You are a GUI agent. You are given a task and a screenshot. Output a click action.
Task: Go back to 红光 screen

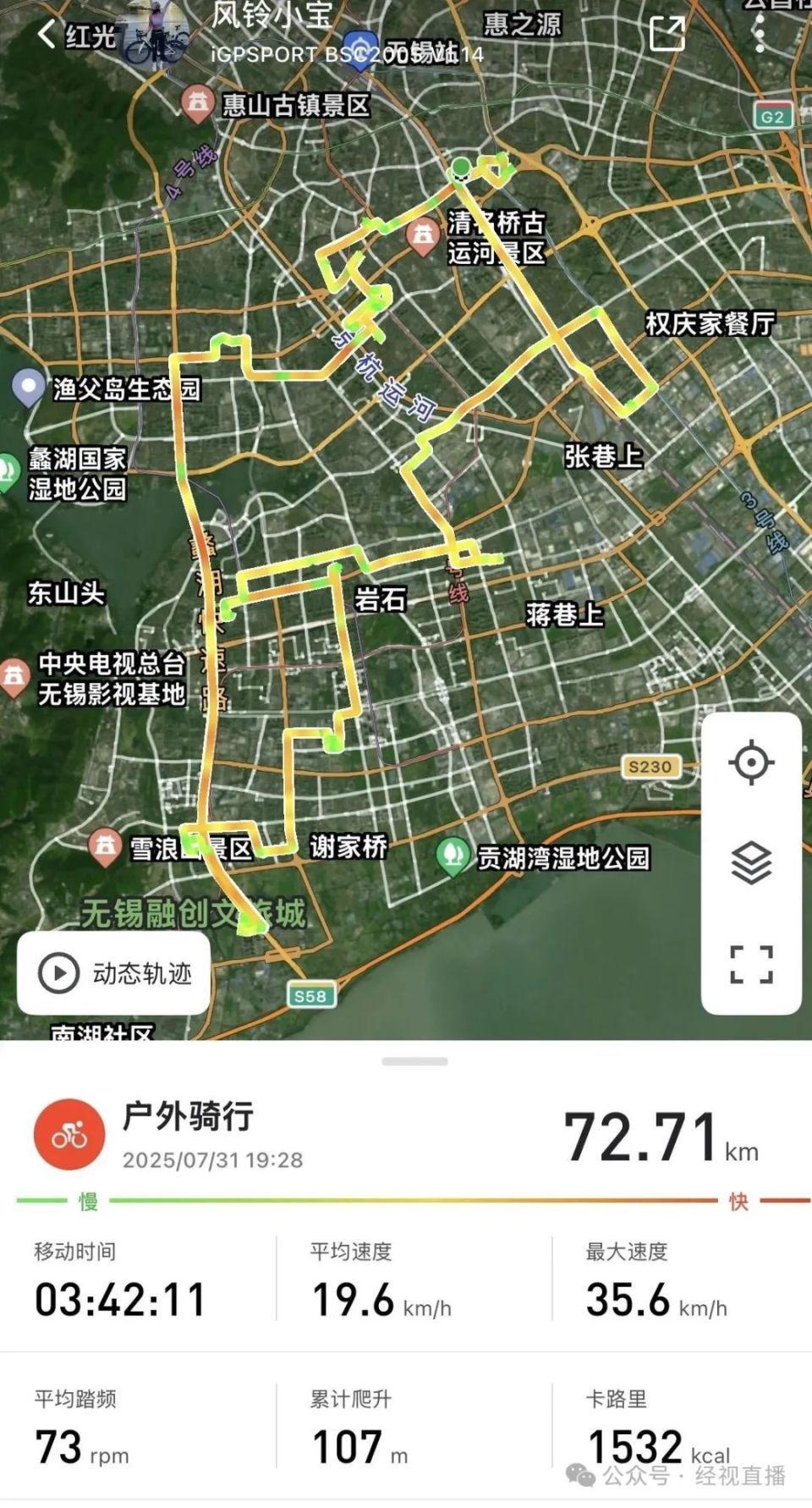47,36
